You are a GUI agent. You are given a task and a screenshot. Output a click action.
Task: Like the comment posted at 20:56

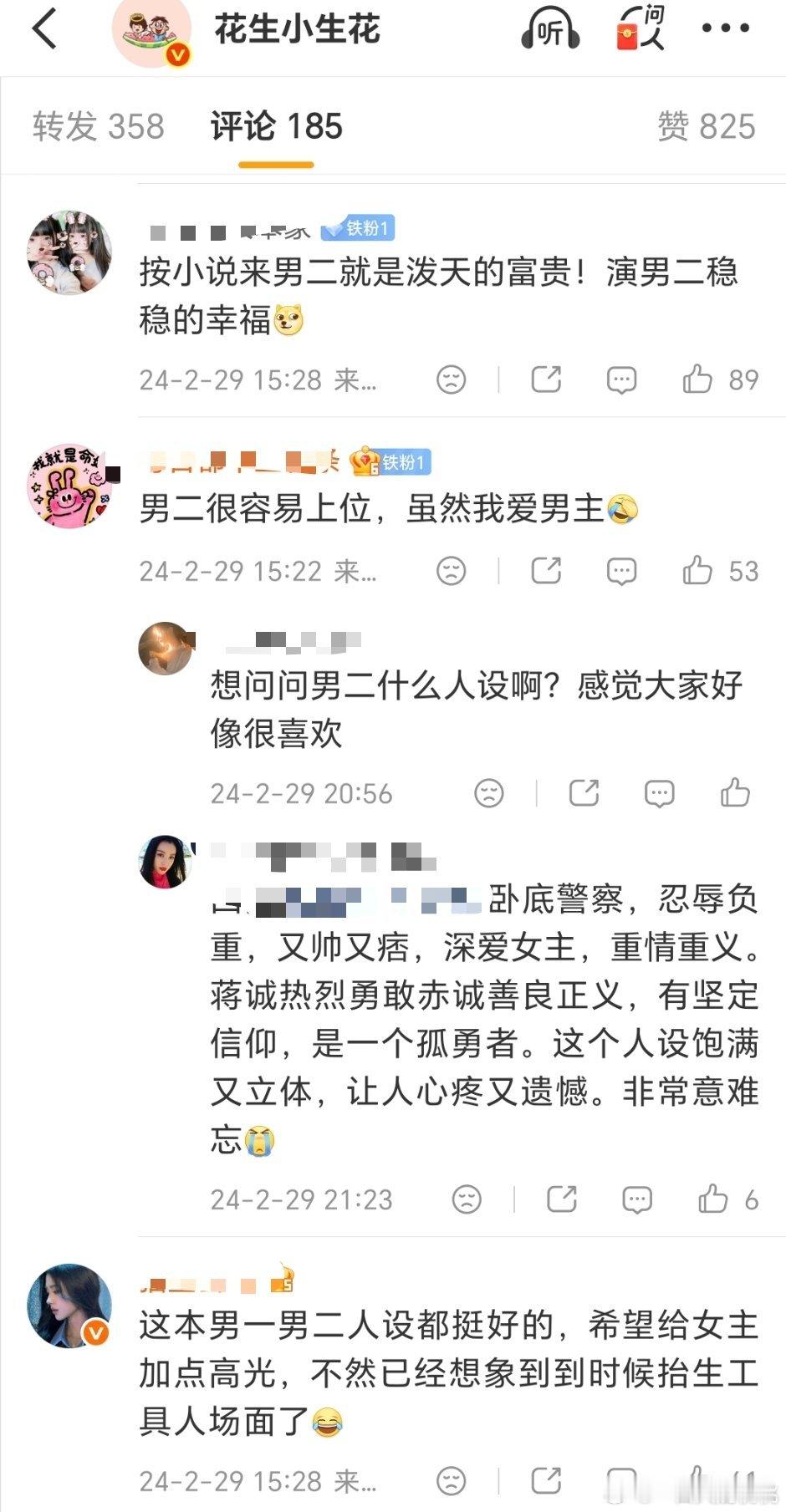pos(734,792)
